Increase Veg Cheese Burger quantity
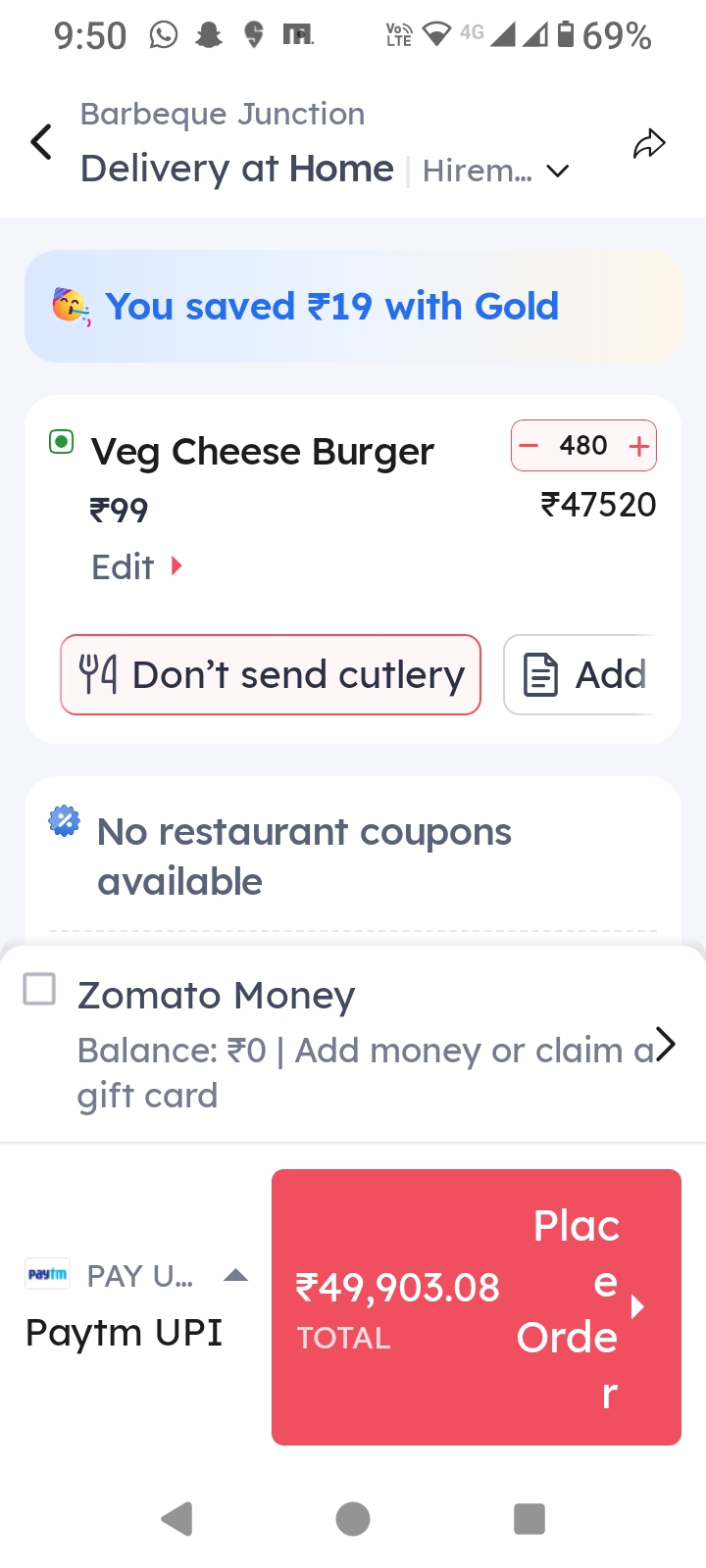This screenshot has width=706, height=1568. [639, 446]
